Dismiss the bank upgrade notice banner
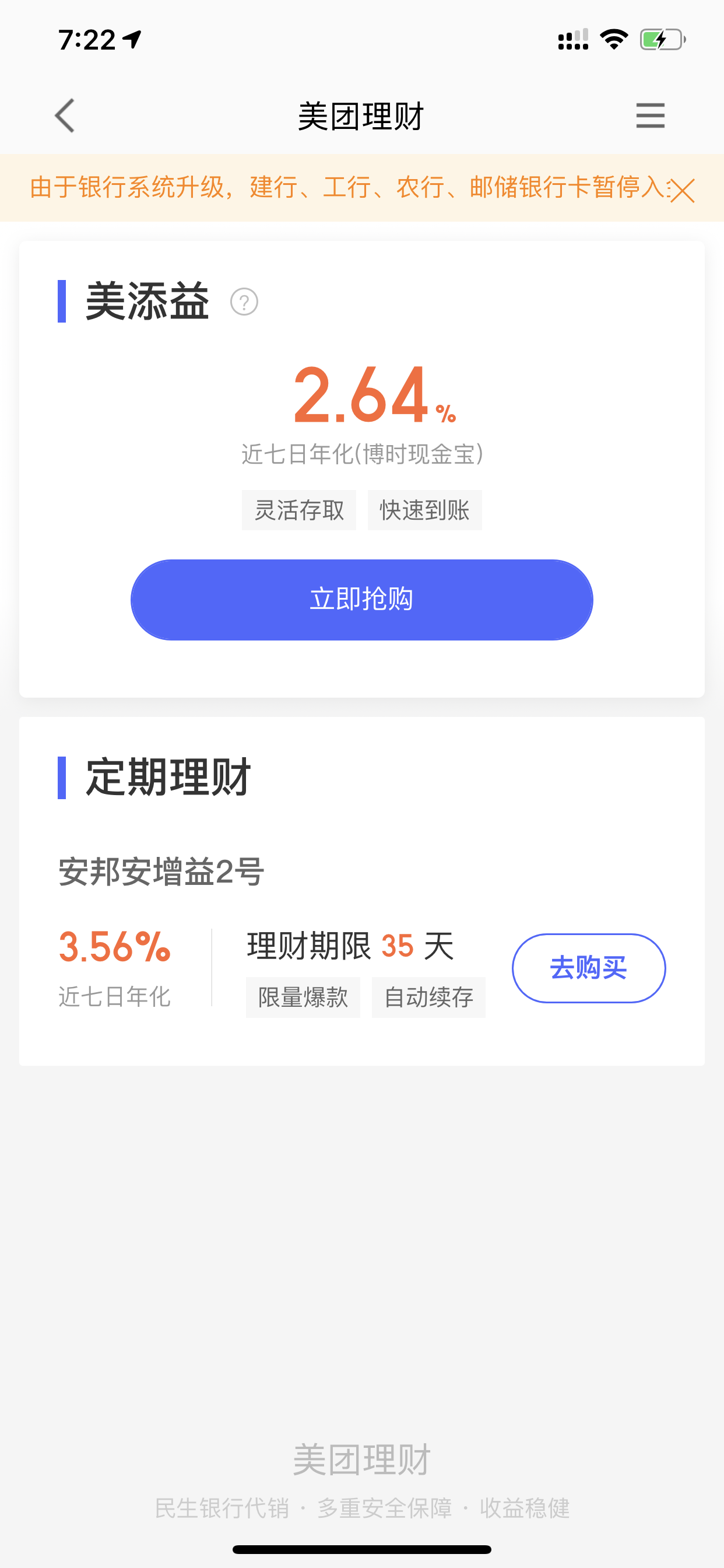 pos(682,191)
